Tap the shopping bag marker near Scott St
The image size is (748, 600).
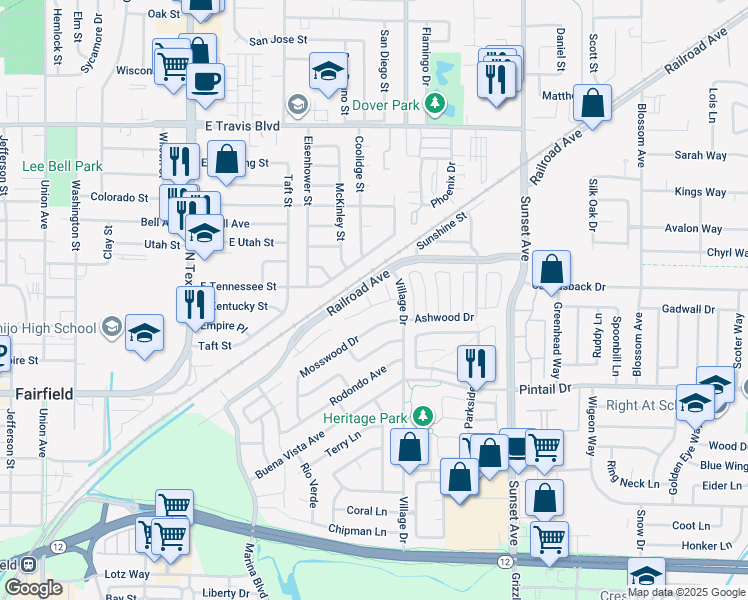tap(592, 103)
